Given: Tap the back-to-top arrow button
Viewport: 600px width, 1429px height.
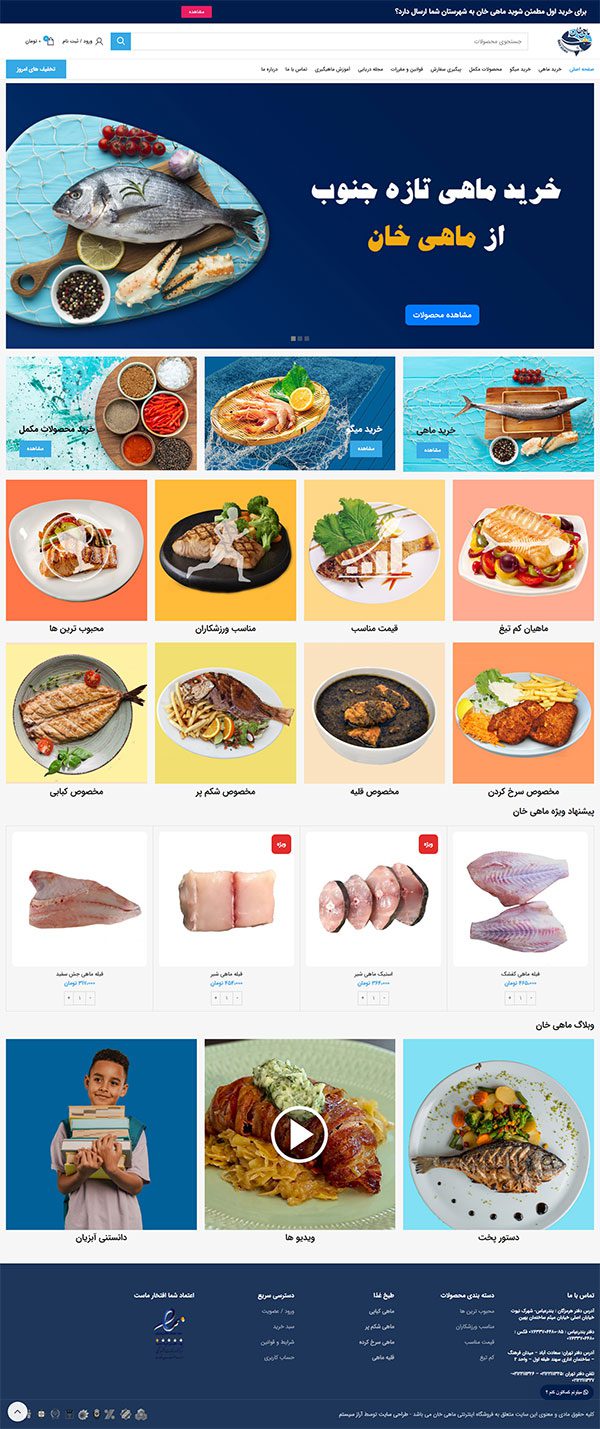Looking at the screenshot, I should click(x=17, y=1411).
